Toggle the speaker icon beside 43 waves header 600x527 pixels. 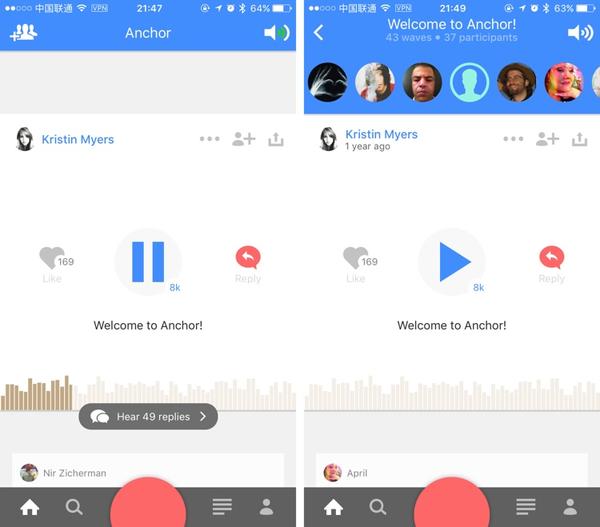[580, 33]
